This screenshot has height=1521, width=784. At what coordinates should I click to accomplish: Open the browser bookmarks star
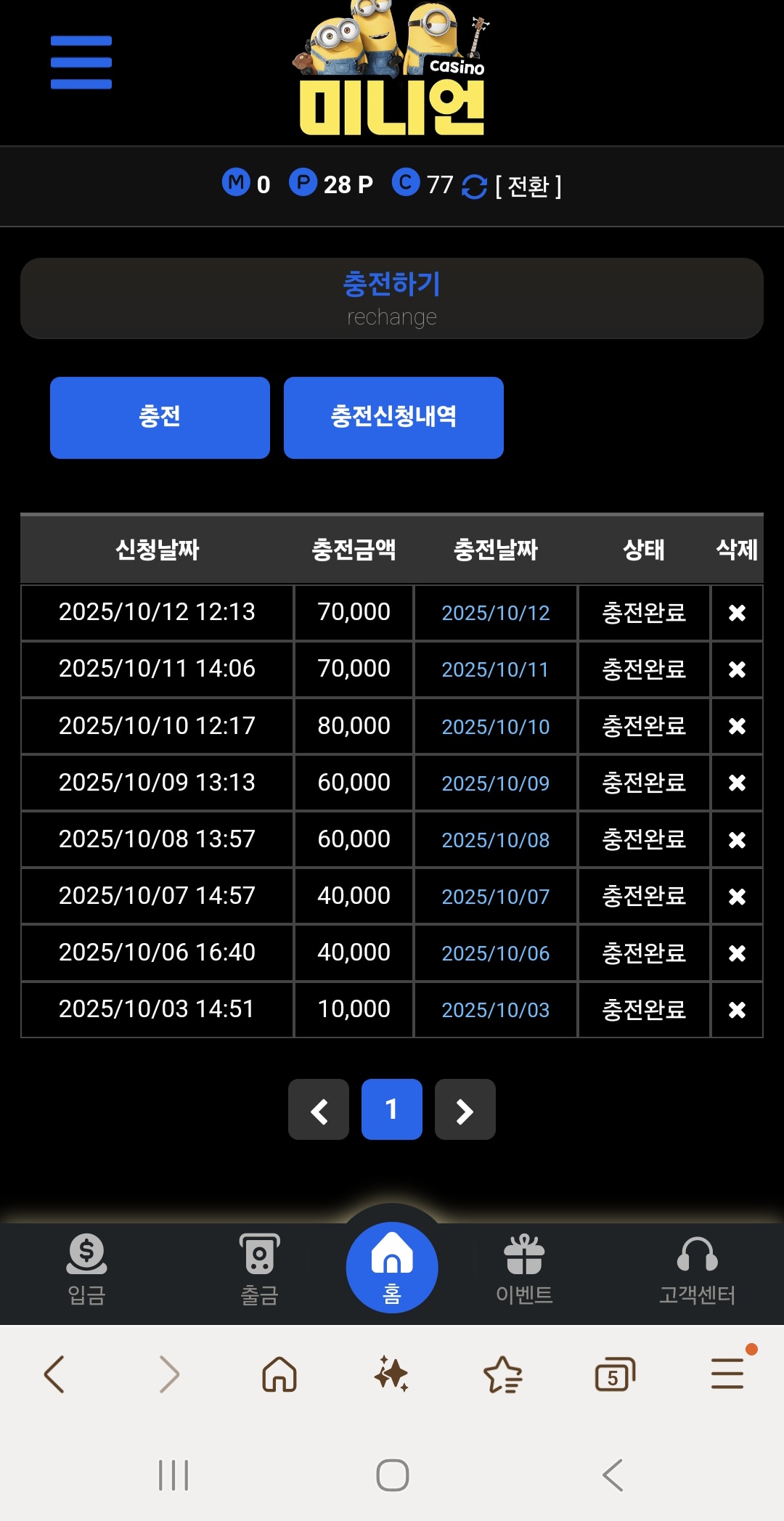click(502, 1374)
